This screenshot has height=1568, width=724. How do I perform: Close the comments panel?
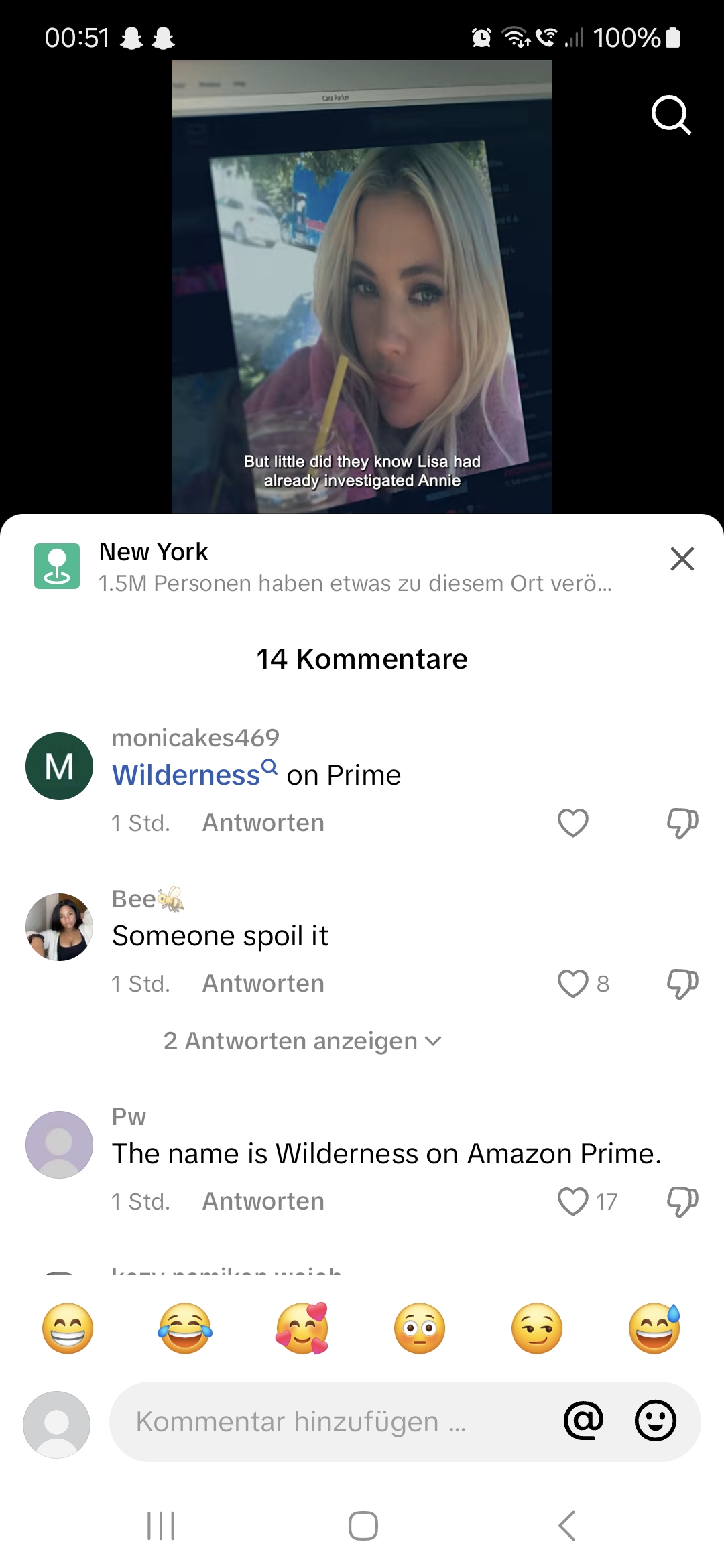point(682,558)
